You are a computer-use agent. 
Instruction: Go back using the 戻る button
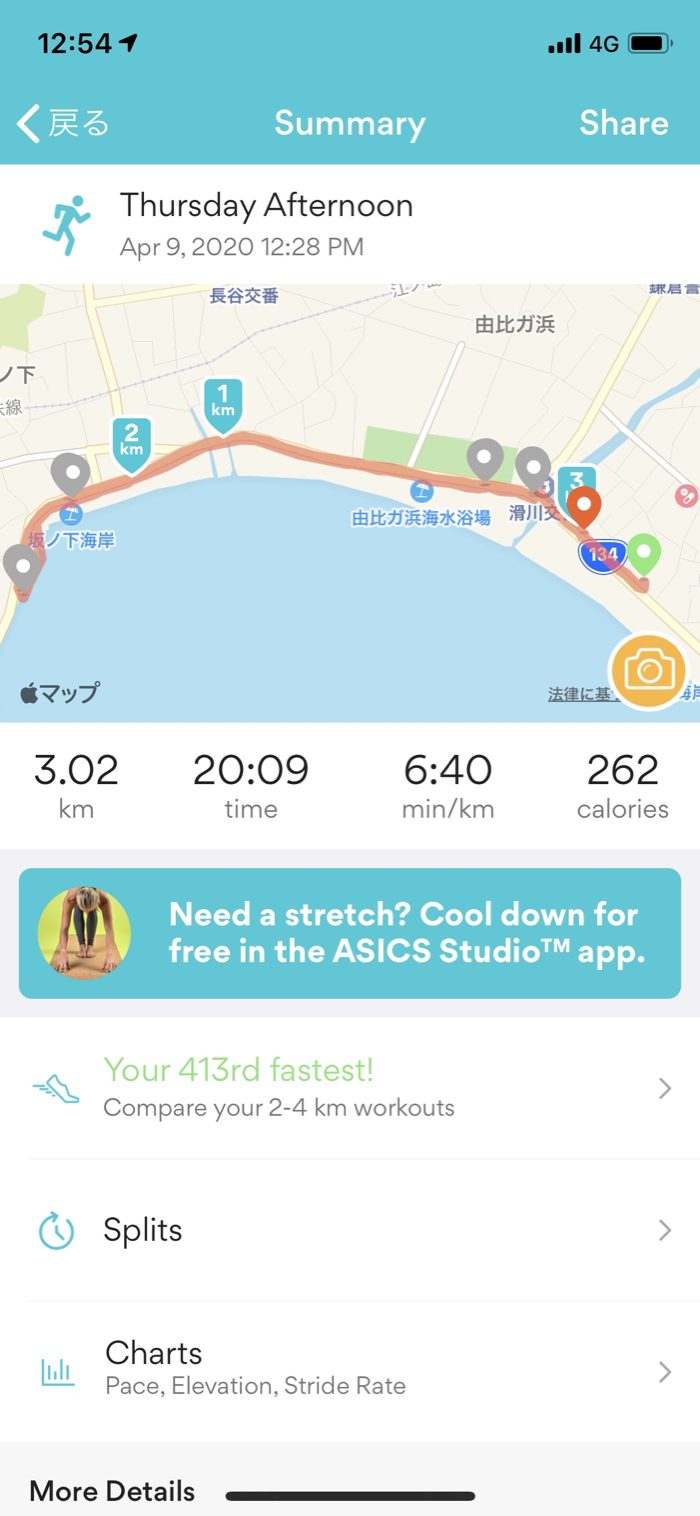coord(63,123)
